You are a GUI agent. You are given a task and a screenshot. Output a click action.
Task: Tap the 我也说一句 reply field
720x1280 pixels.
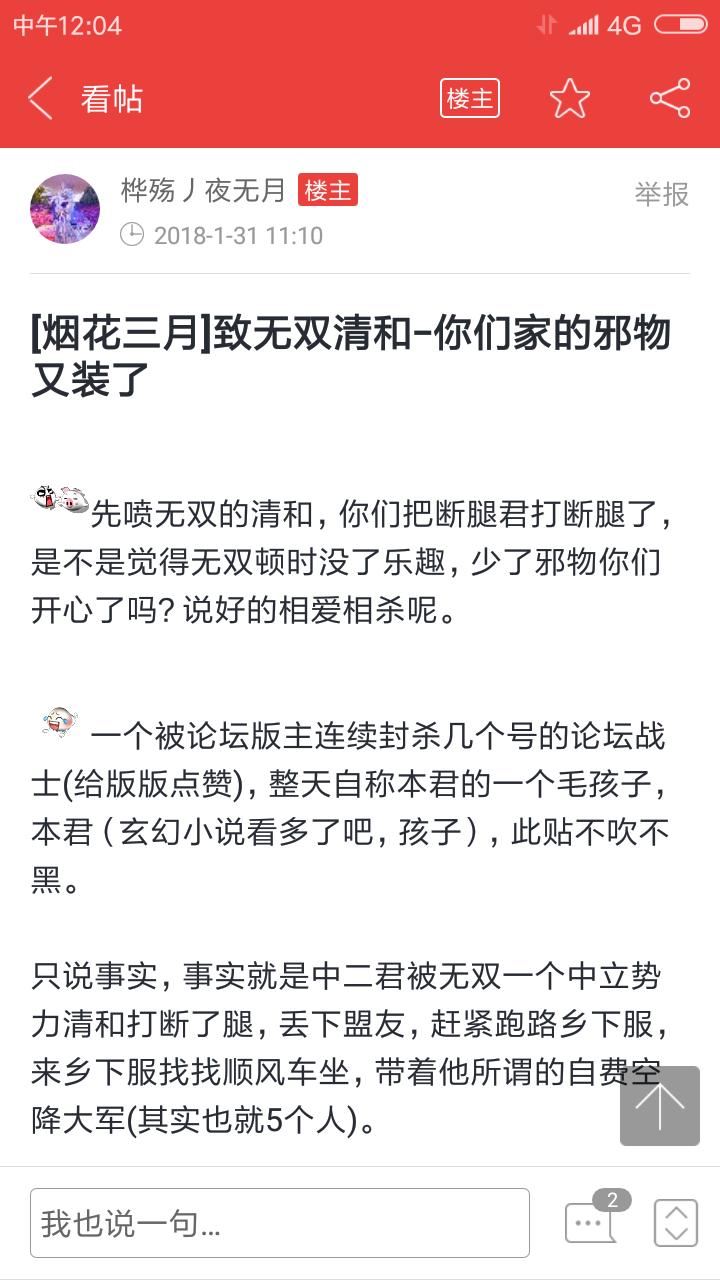(280, 1223)
